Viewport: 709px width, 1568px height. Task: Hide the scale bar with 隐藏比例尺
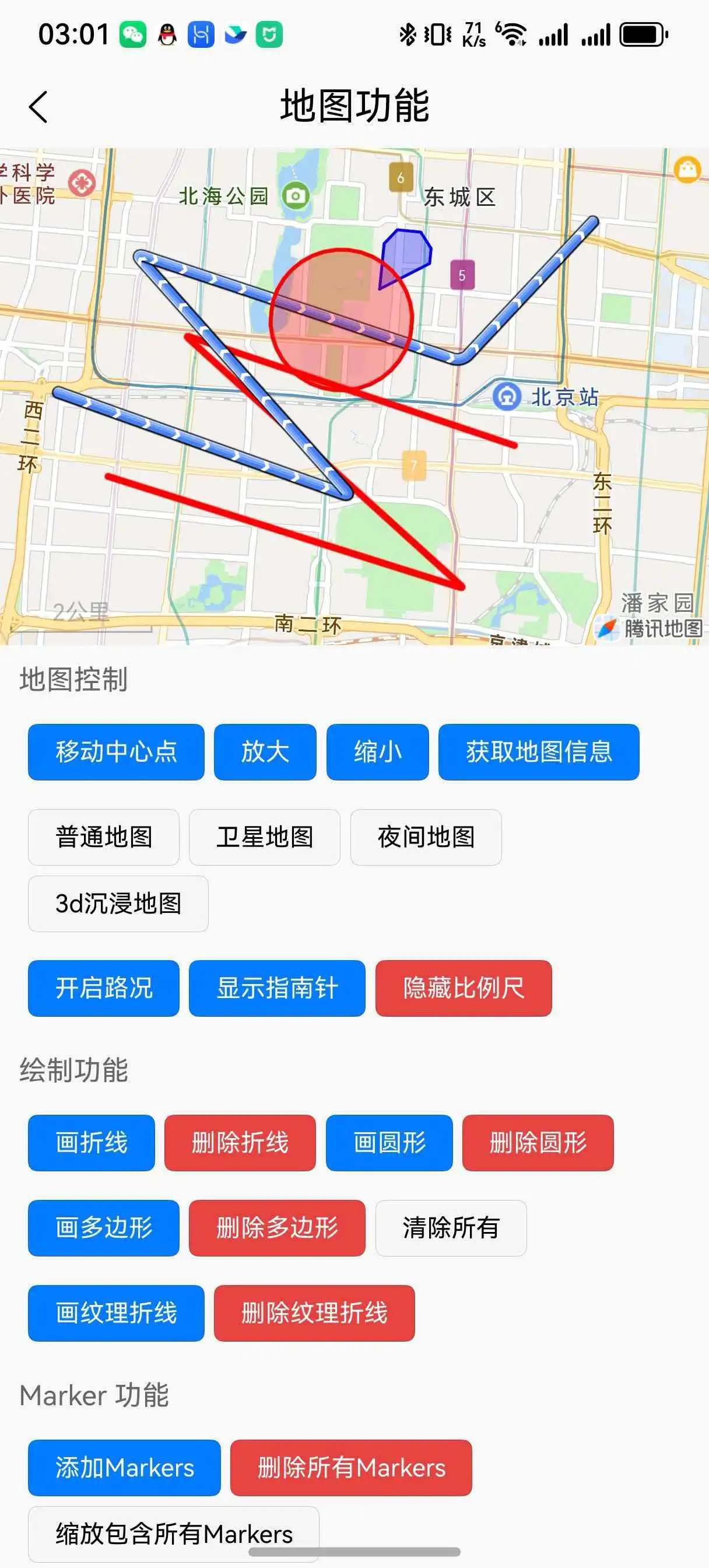[x=464, y=988]
